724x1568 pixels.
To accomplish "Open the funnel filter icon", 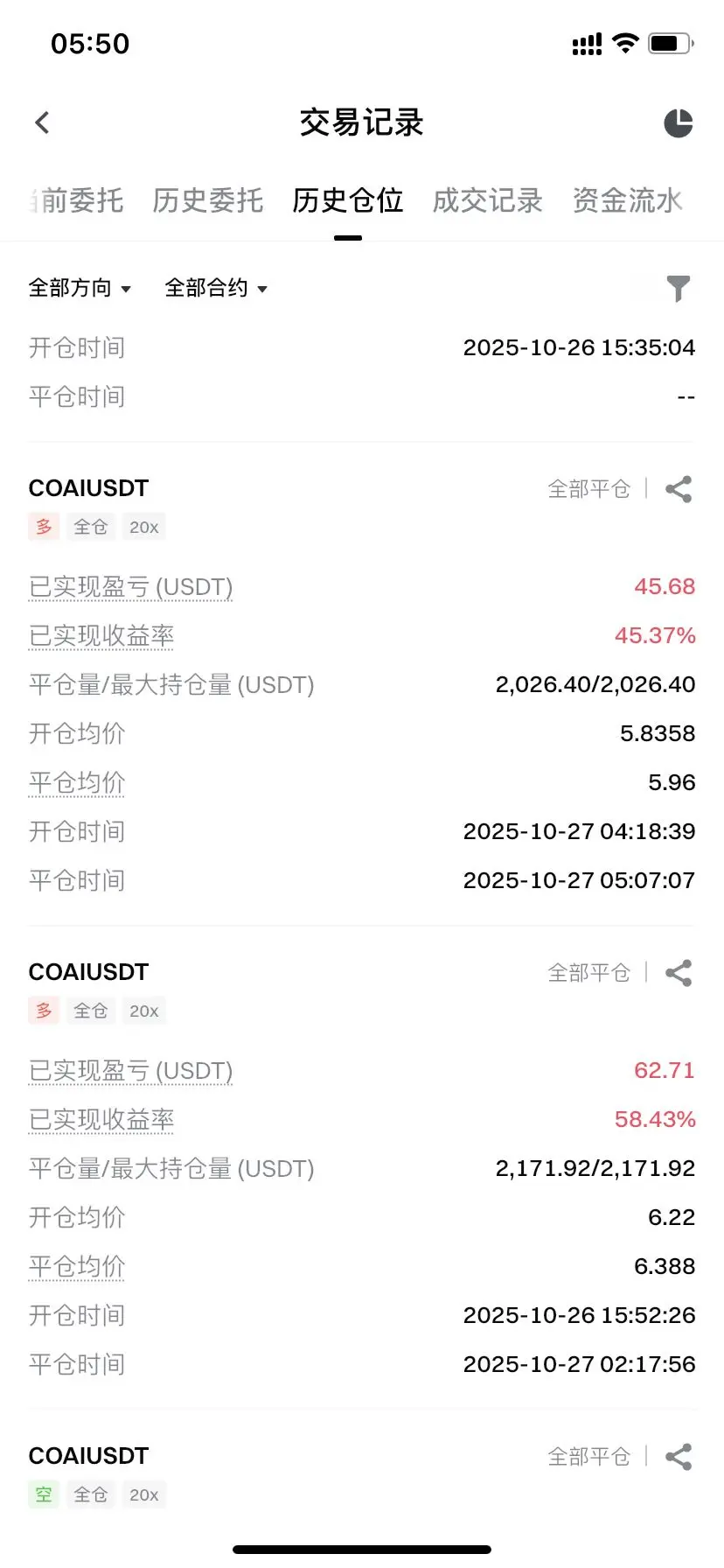I will (x=678, y=288).
